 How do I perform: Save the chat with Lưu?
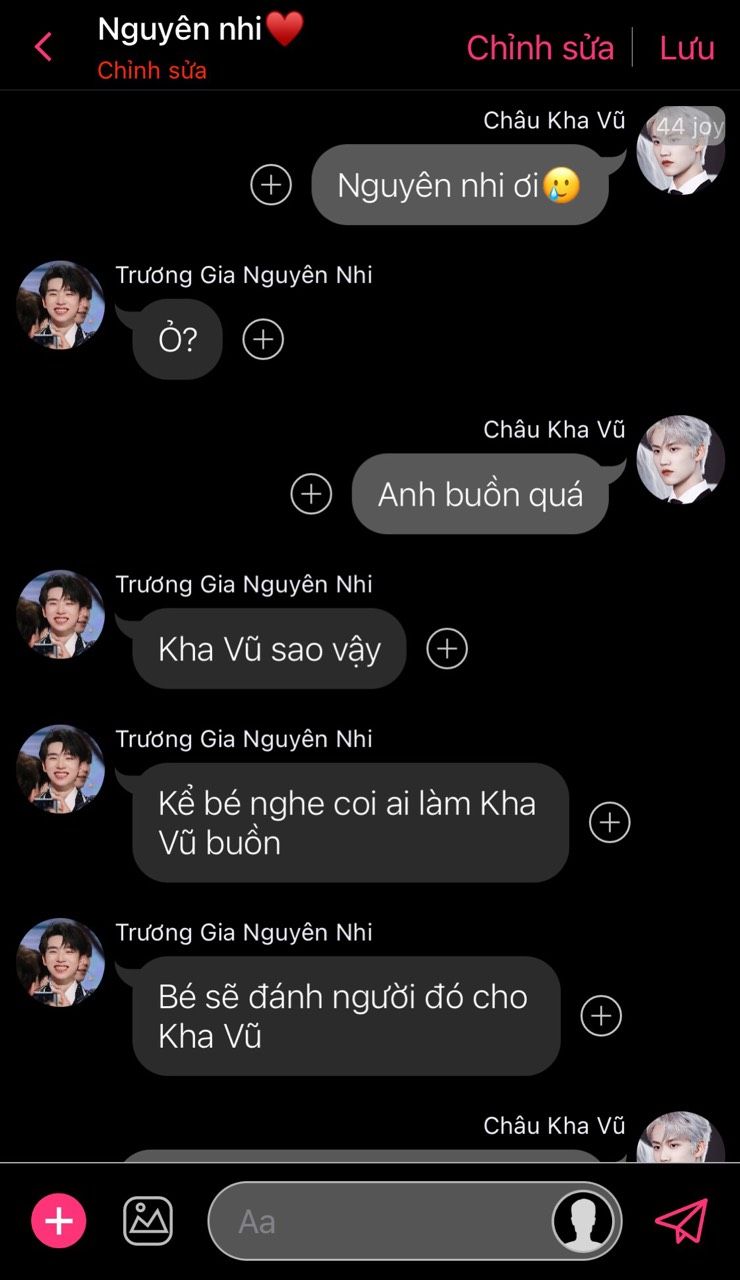pyautogui.click(x=687, y=47)
